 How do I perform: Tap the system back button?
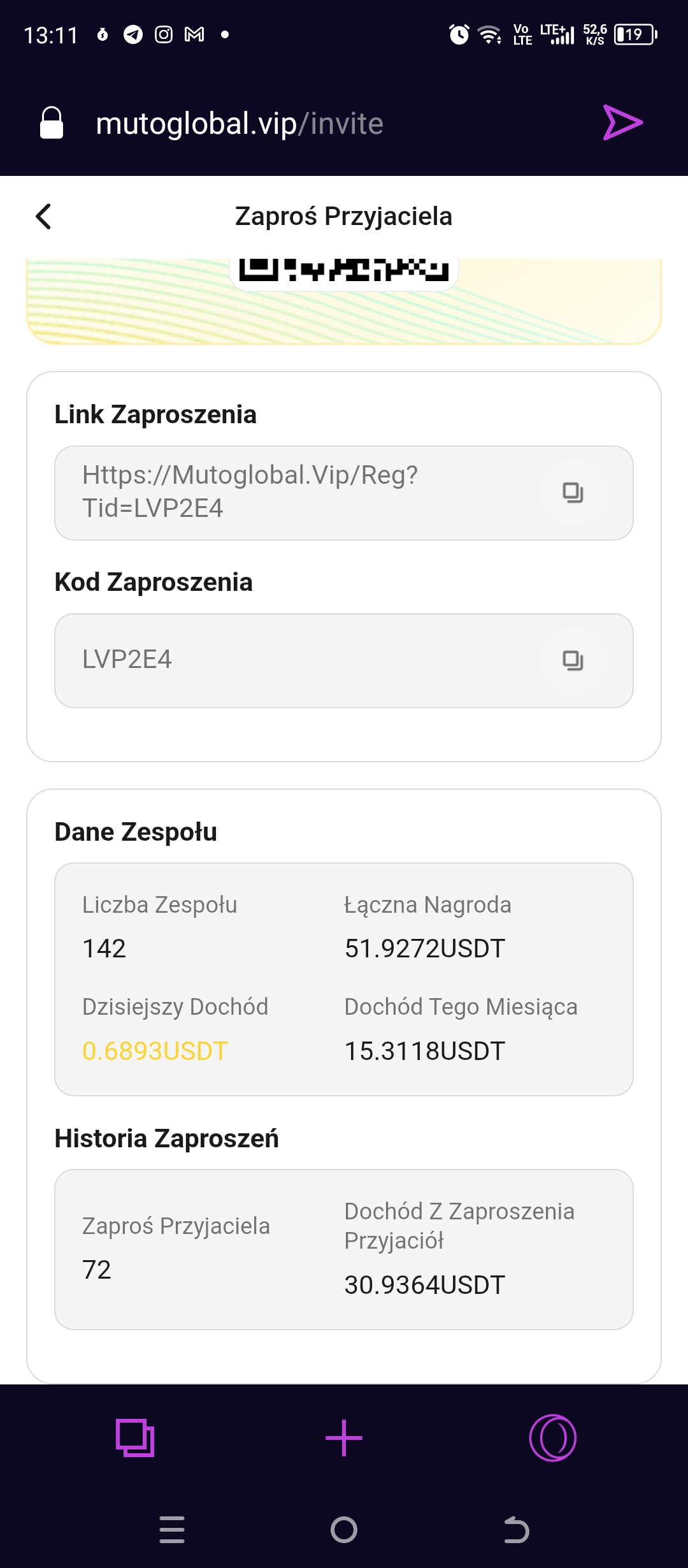point(516,1530)
